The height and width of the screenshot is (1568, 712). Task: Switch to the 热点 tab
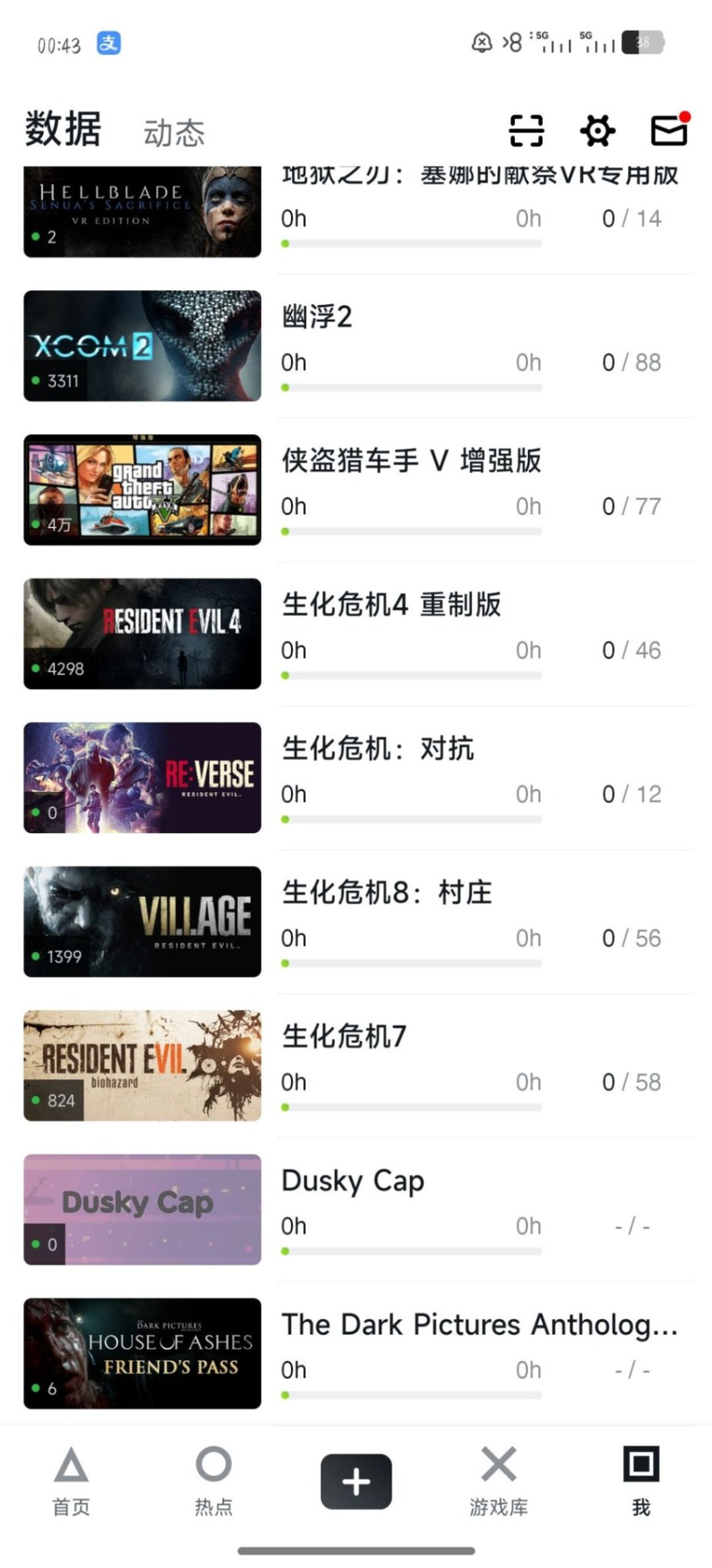tap(214, 1480)
